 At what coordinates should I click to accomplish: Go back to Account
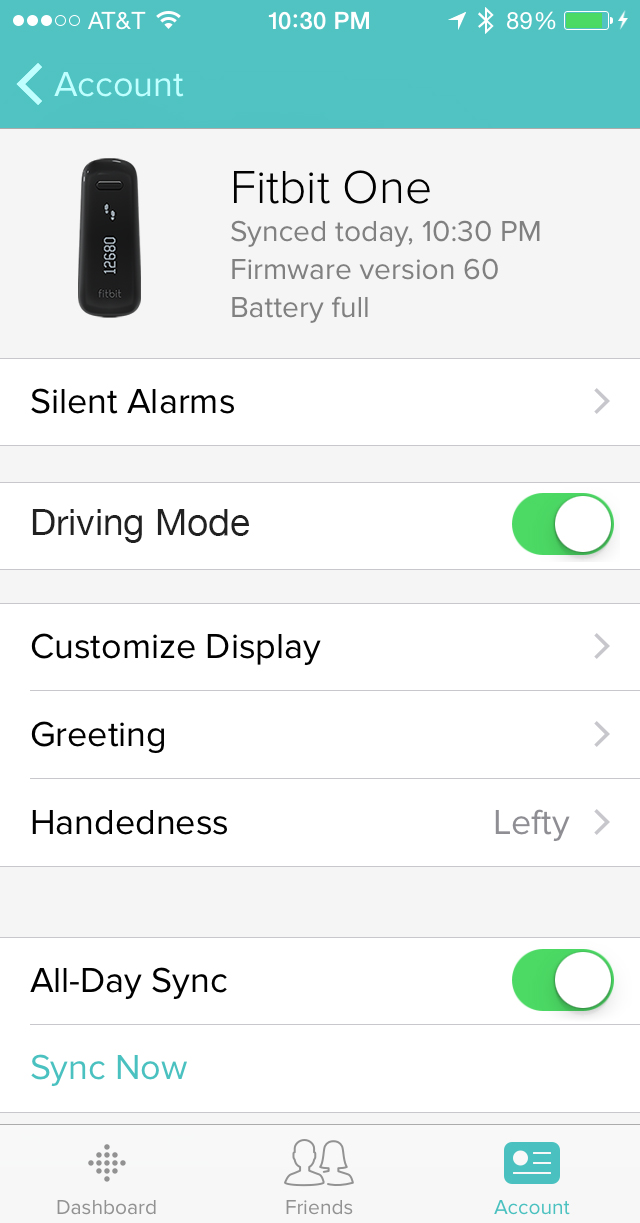click(x=100, y=85)
